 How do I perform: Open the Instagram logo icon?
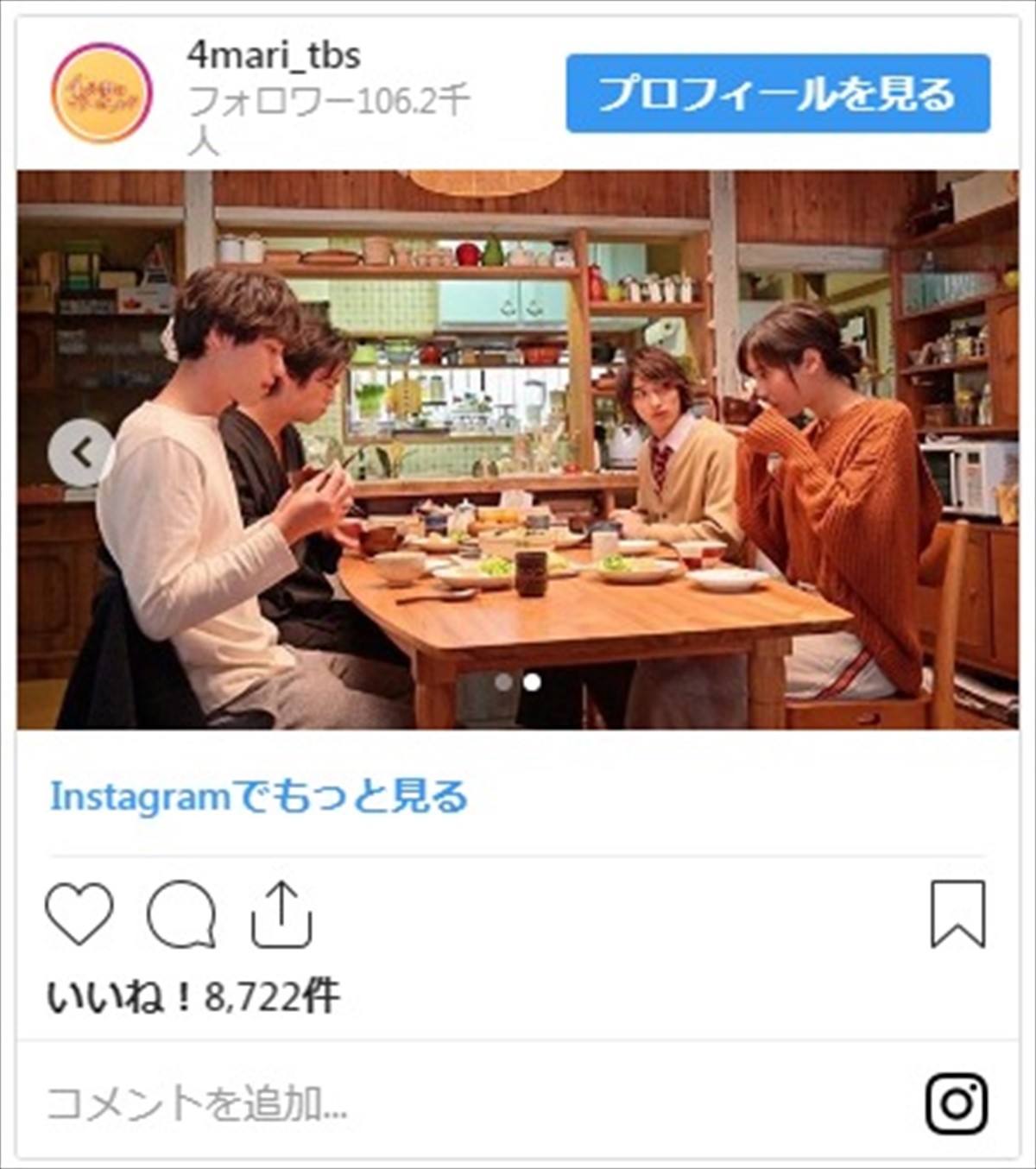click(x=957, y=1103)
